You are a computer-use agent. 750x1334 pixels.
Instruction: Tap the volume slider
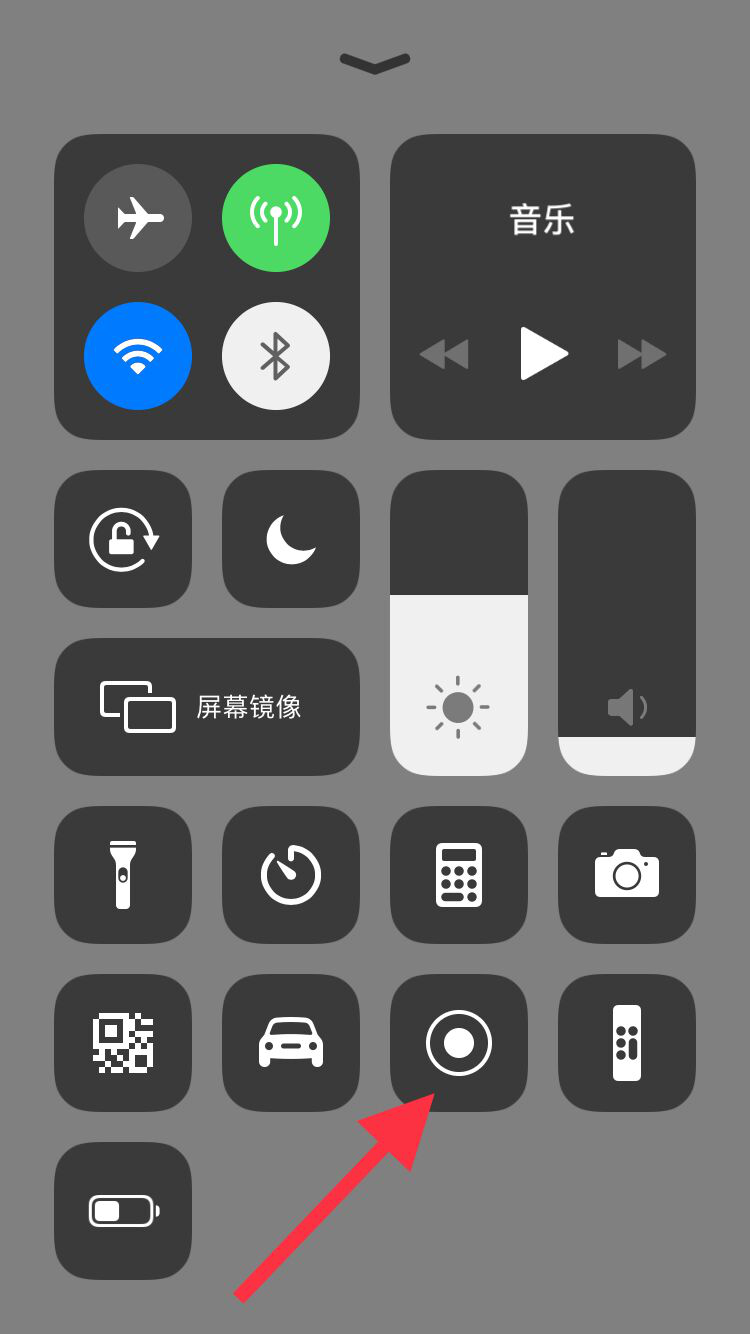pyautogui.click(x=627, y=623)
